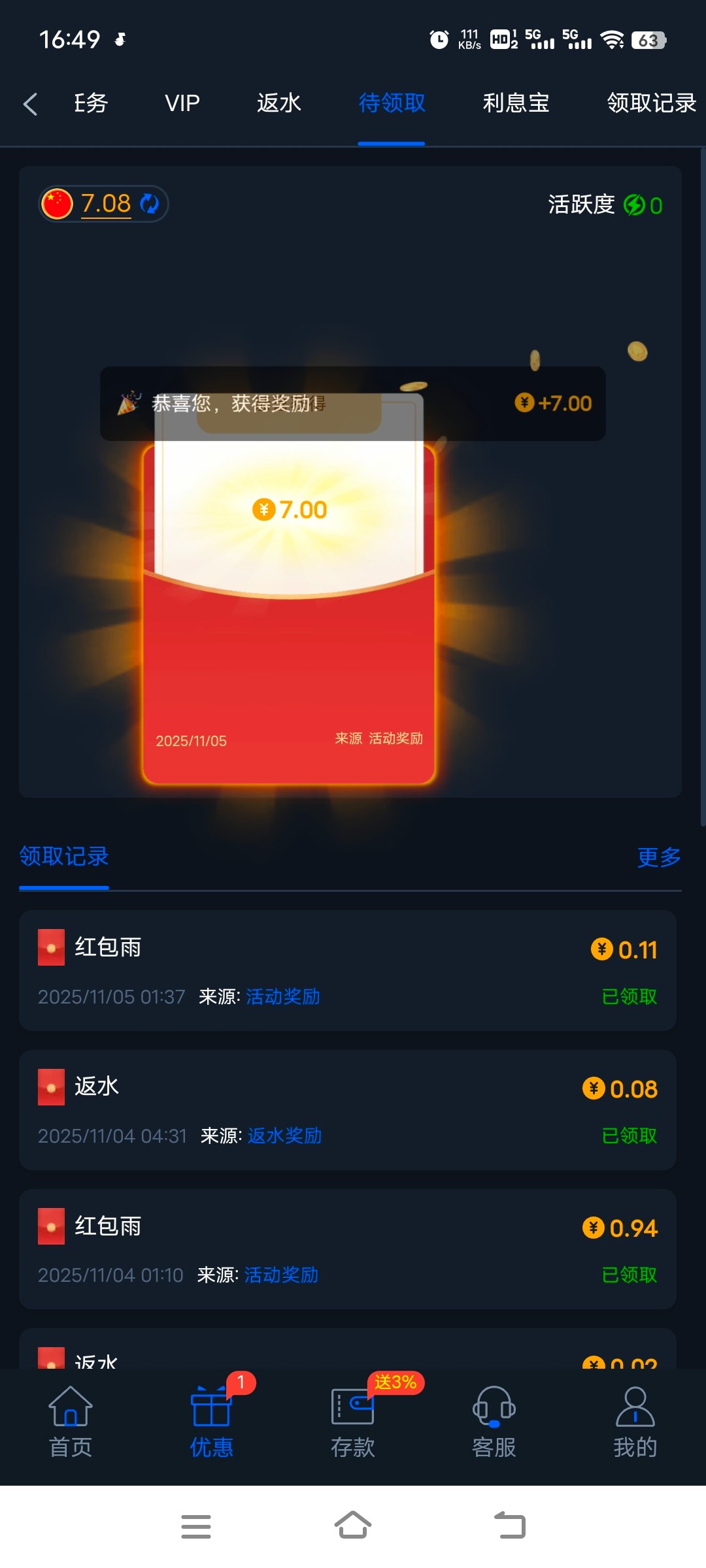Switch to the 利息宝 tab

516,103
